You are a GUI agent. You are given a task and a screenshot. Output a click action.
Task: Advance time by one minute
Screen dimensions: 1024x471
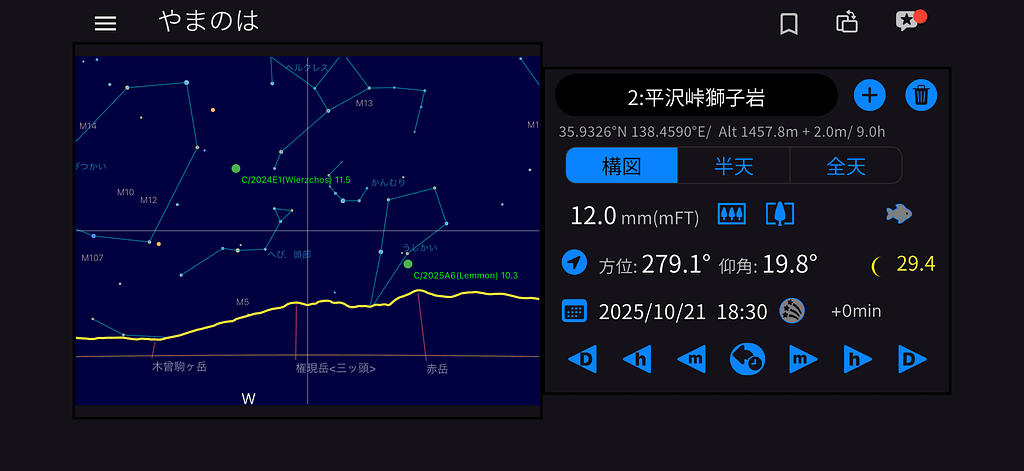click(802, 358)
